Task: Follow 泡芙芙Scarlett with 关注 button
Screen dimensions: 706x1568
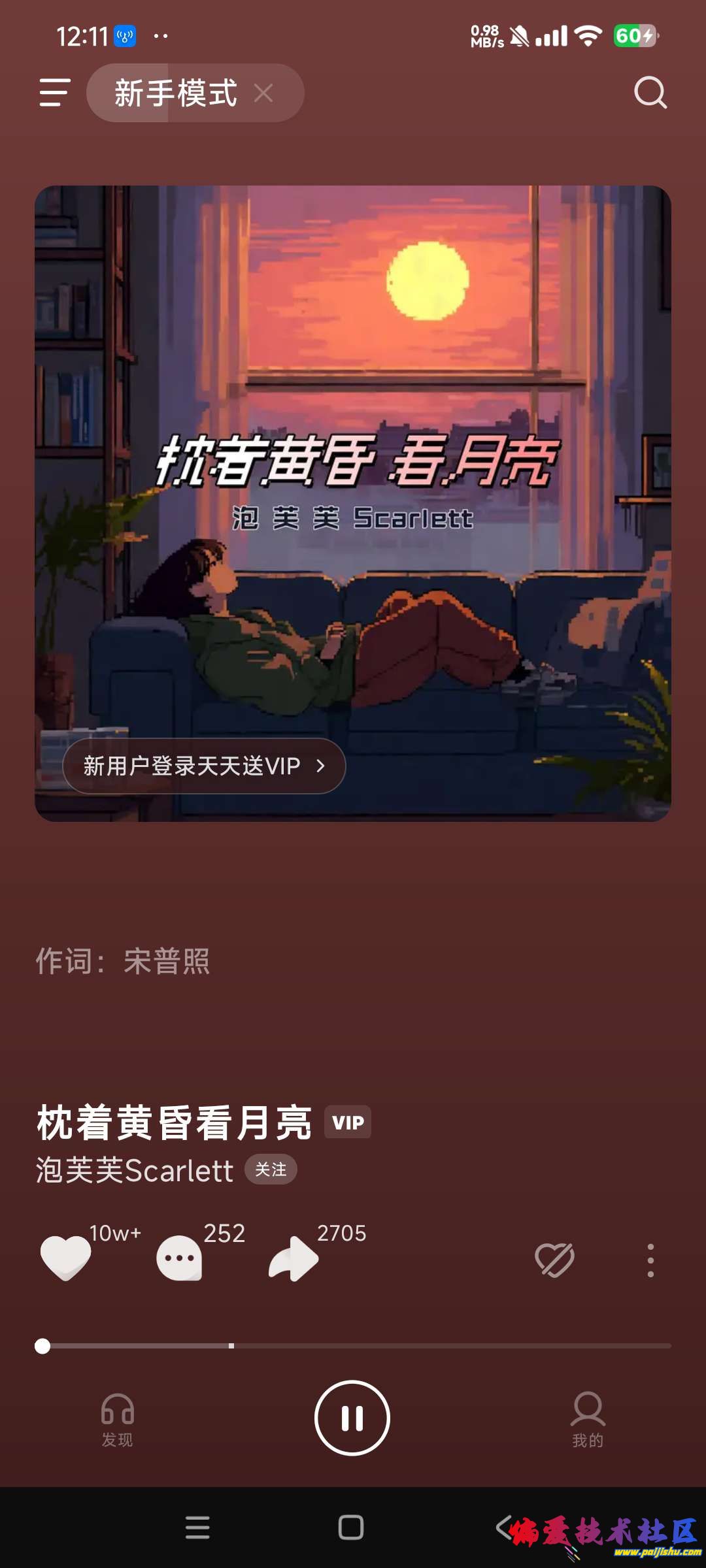Action: 271,1169
